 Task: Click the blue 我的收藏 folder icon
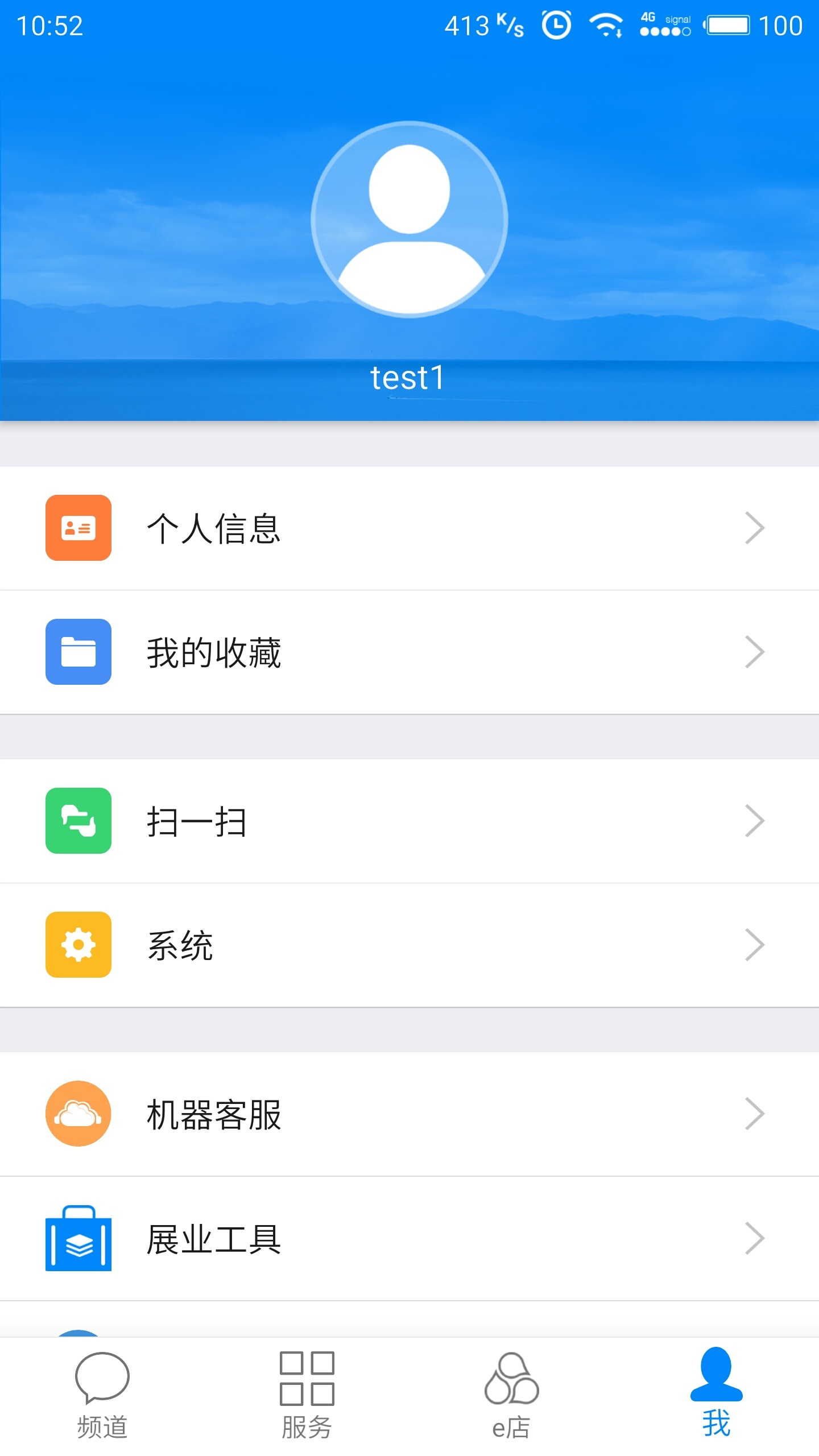78,651
